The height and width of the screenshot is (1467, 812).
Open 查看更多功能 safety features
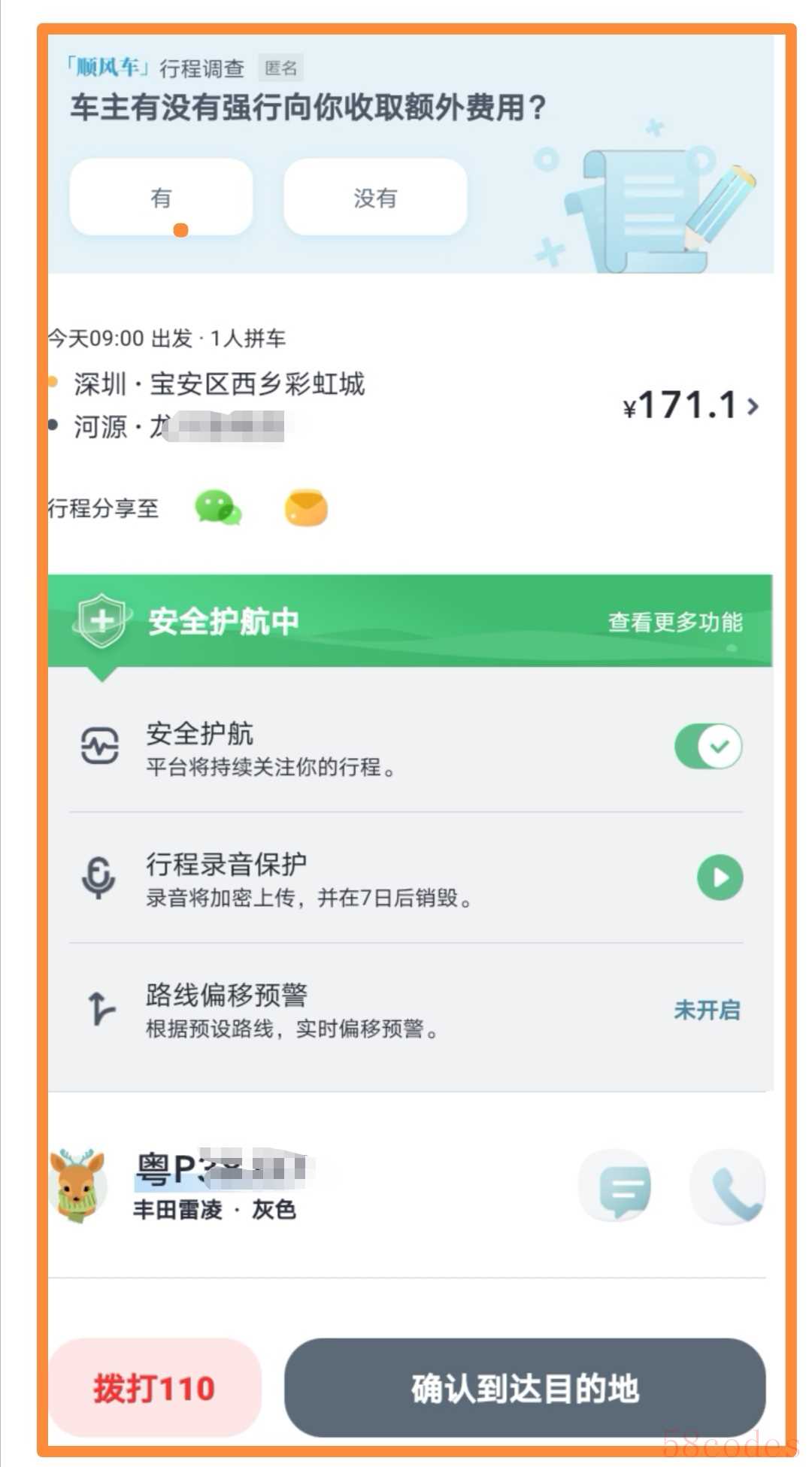tap(674, 623)
